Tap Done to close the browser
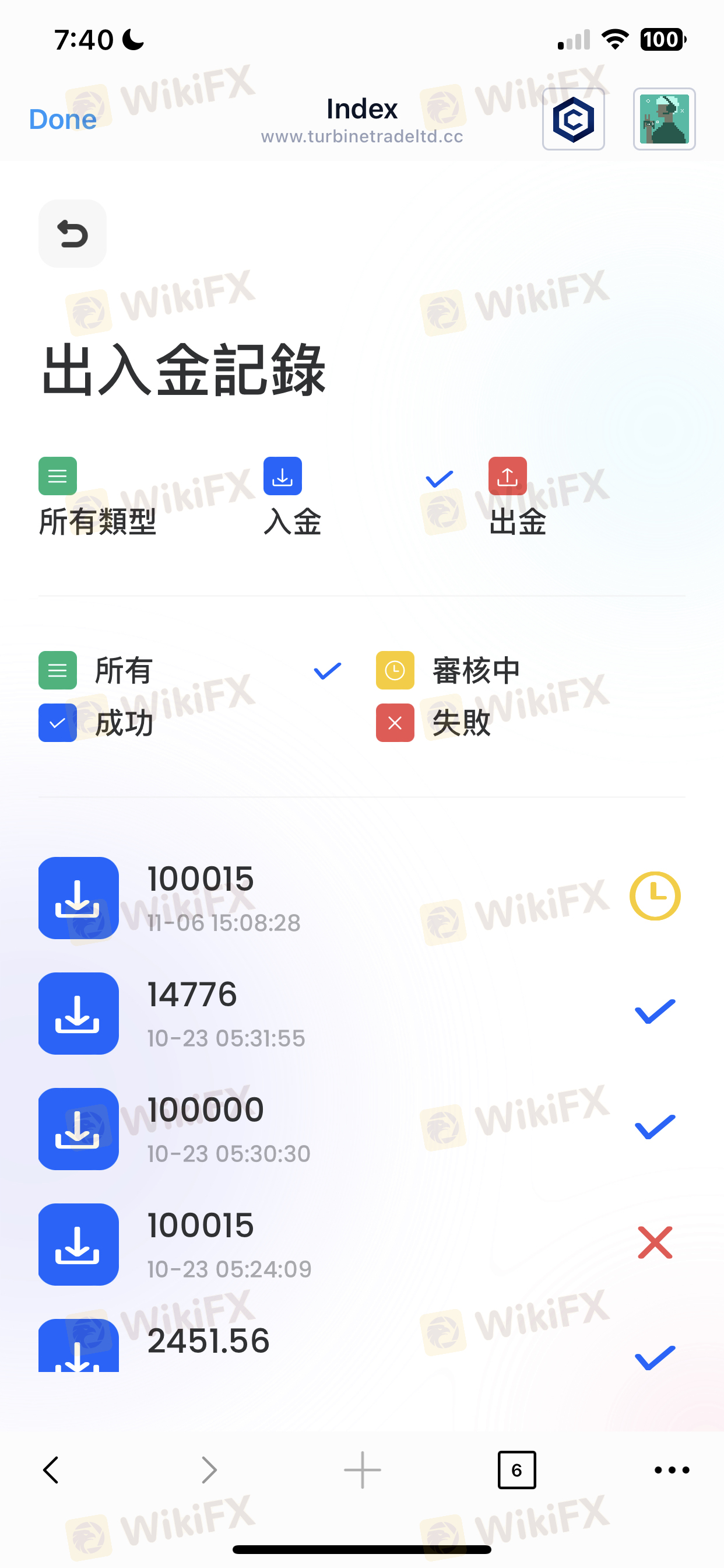The image size is (724, 1568). click(x=63, y=120)
